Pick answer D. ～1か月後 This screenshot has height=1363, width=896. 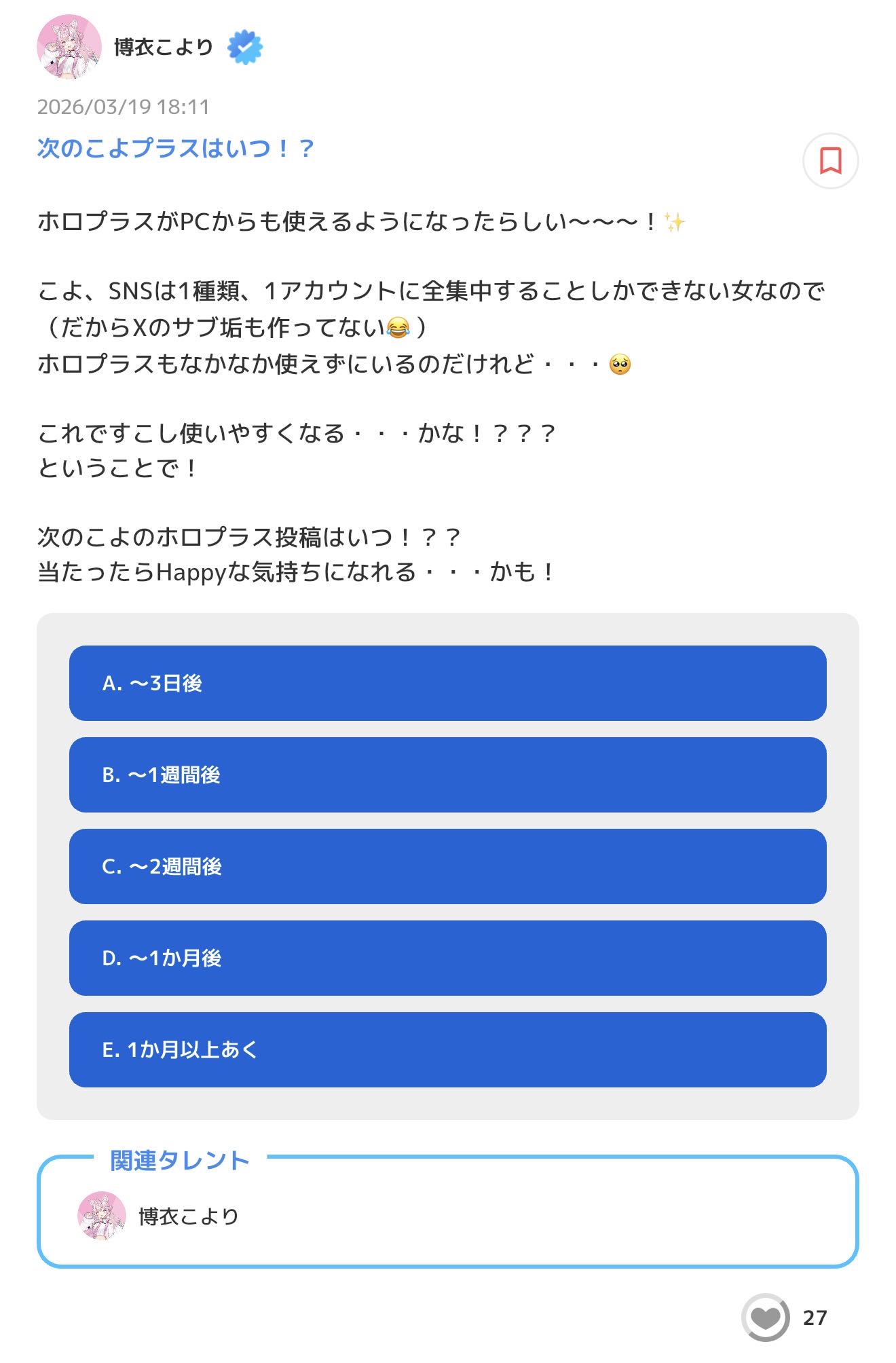[x=447, y=958]
